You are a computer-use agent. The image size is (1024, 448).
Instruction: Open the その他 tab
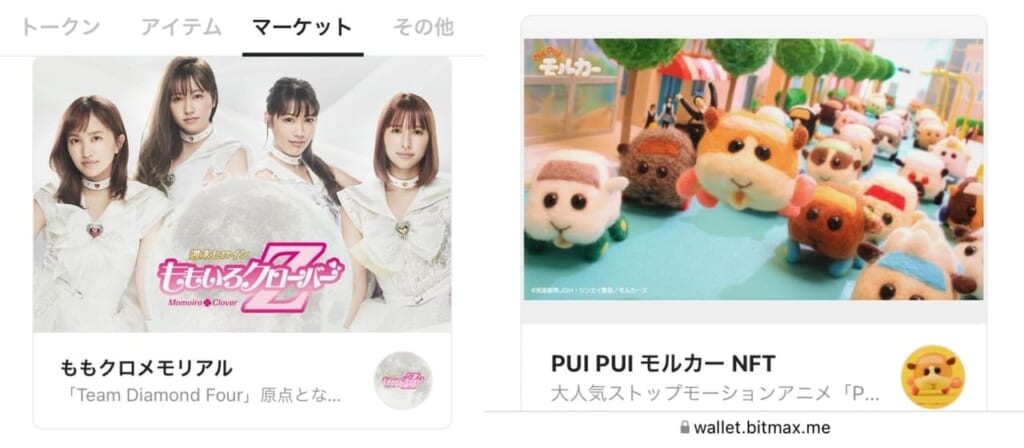[x=422, y=27]
